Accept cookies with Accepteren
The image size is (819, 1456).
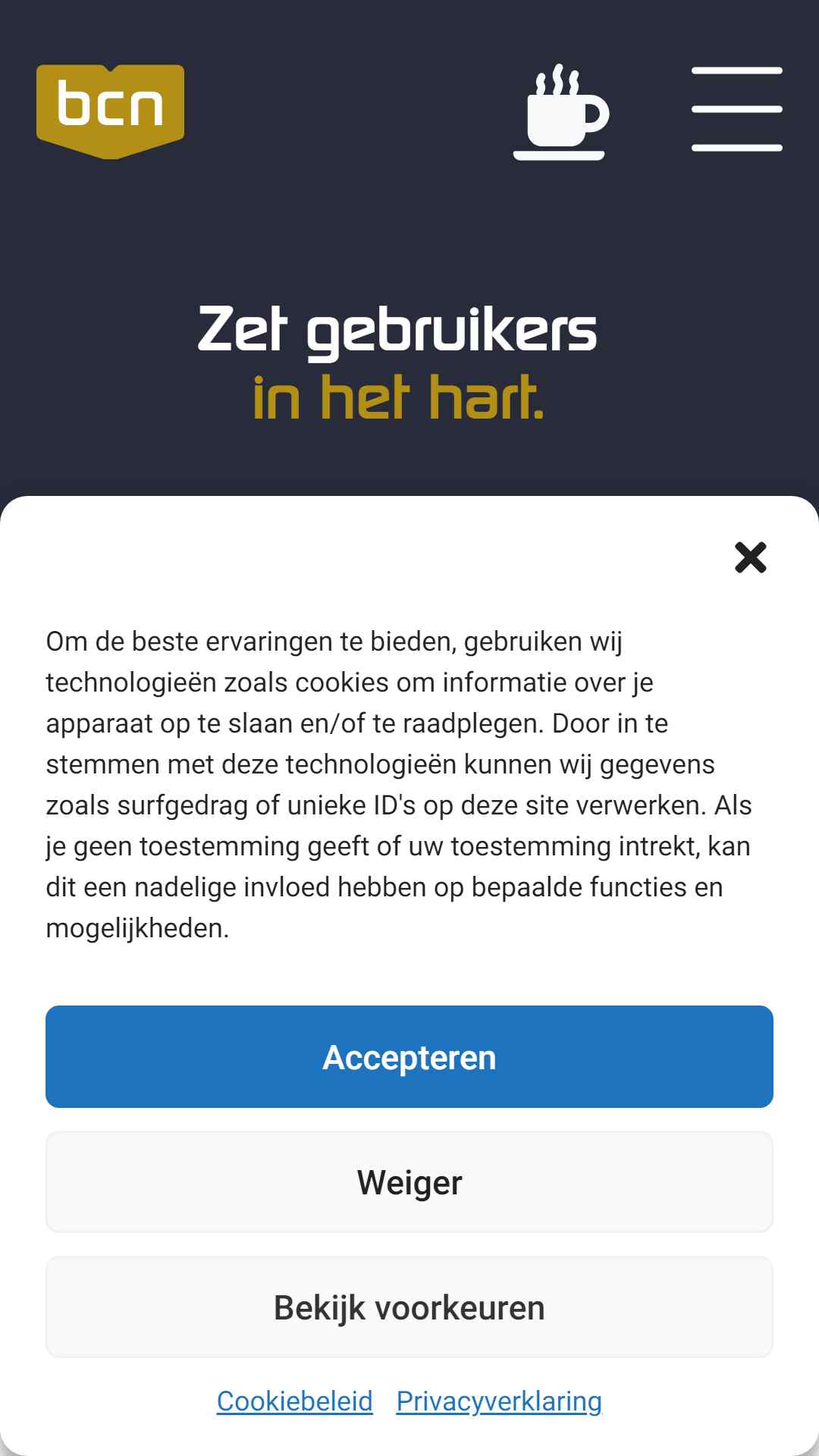pyautogui.click(x=409, y=1057)
